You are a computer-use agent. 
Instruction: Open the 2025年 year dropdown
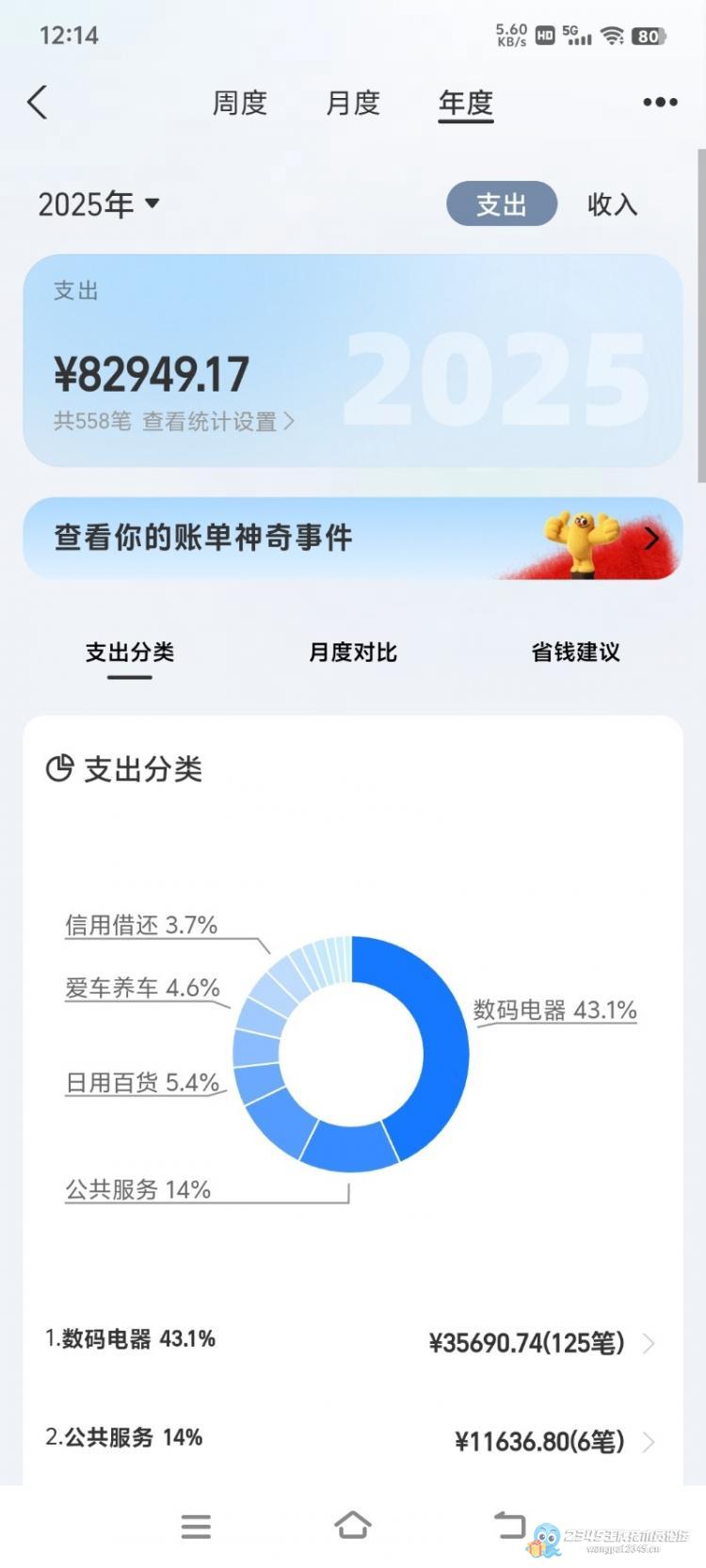click(98, 204)
